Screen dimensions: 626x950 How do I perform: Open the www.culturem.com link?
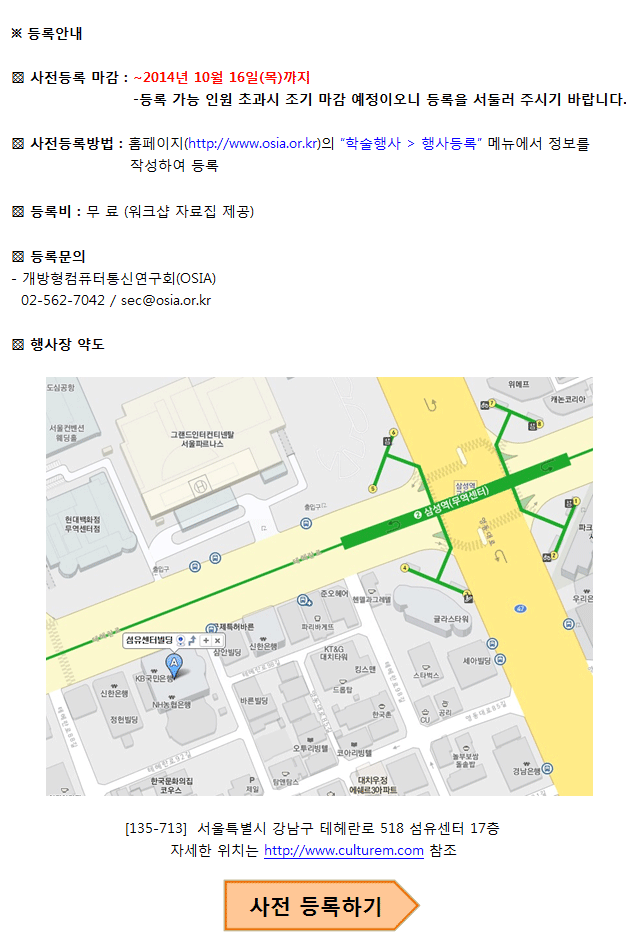click(343, 851)
